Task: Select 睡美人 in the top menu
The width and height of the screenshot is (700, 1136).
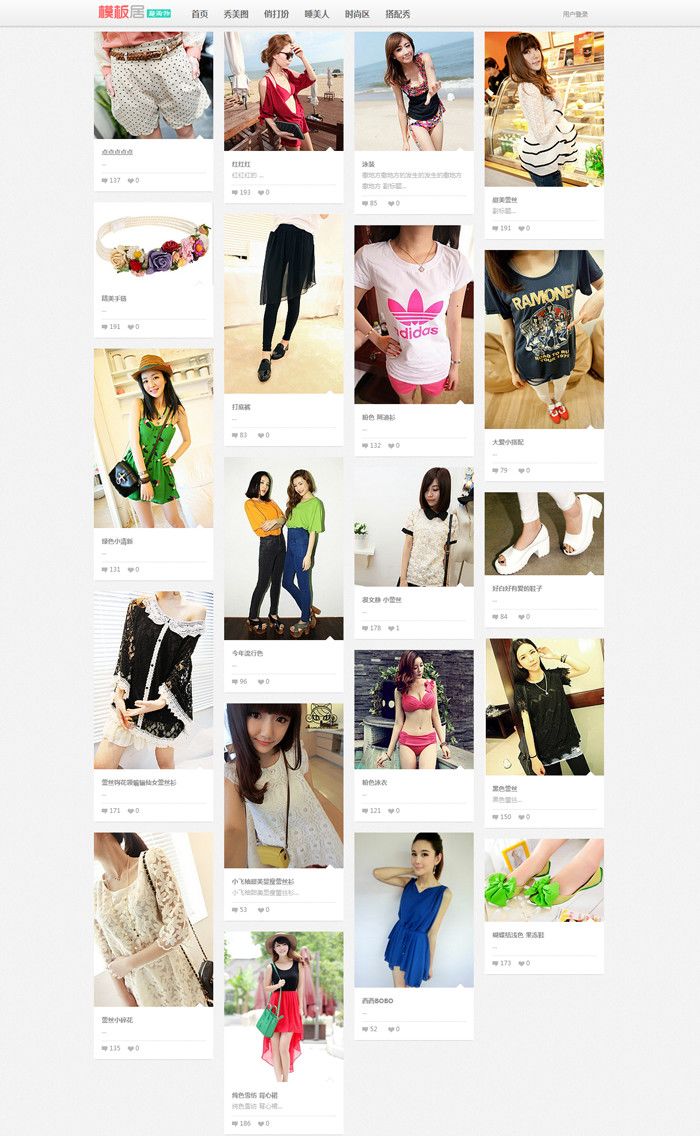Action: tap(317, 14)
